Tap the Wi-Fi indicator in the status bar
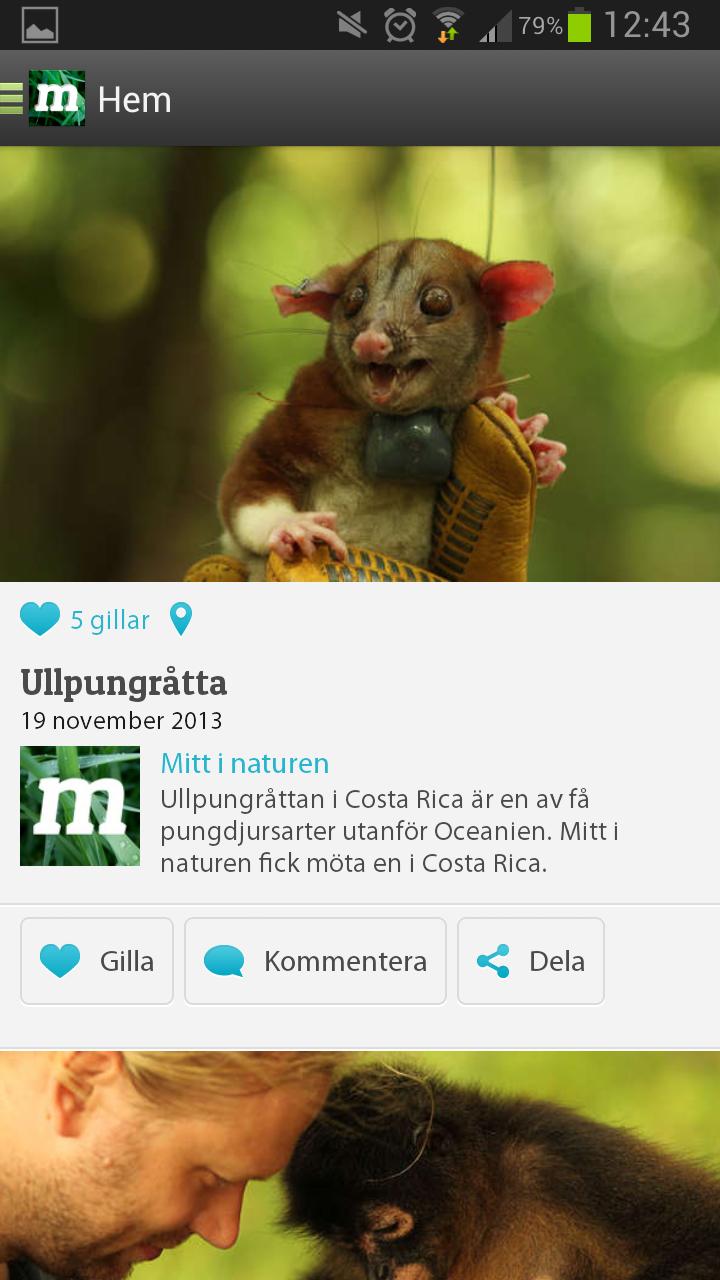720x1280 pixels. pos(450,24)
